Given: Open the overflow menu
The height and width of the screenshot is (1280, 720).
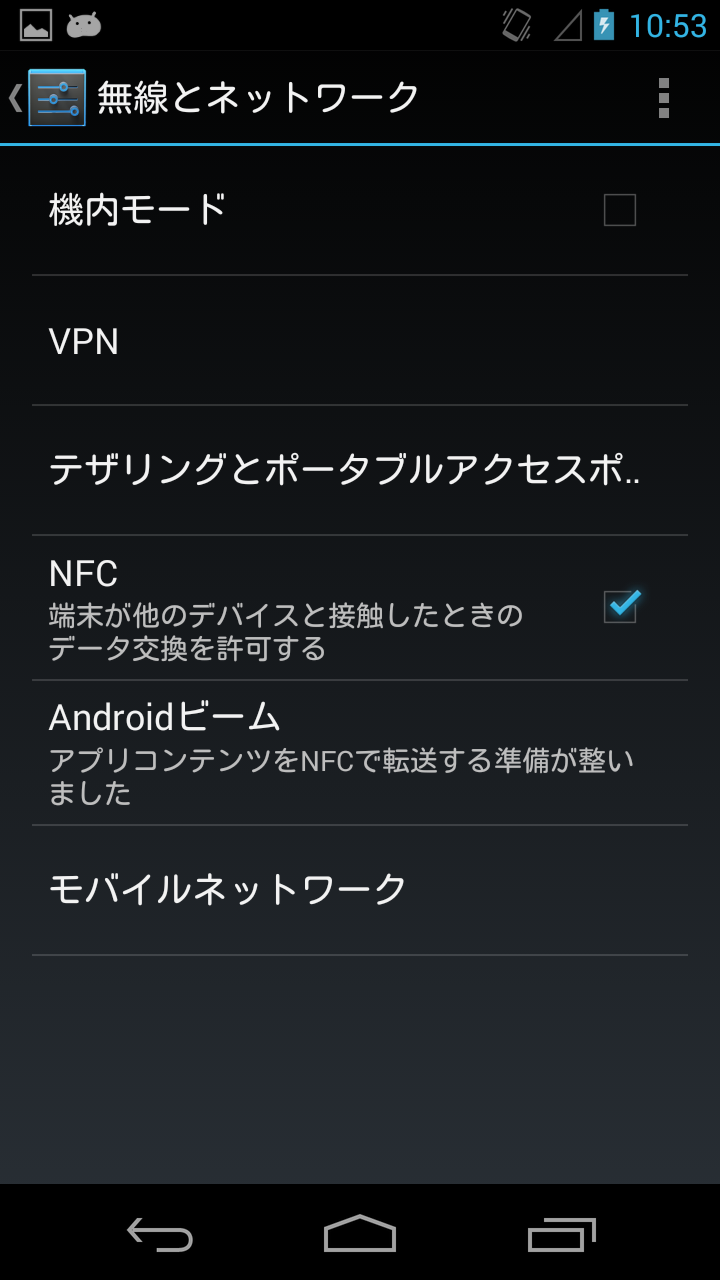Looking at the screenshot, I should [663, 98].
